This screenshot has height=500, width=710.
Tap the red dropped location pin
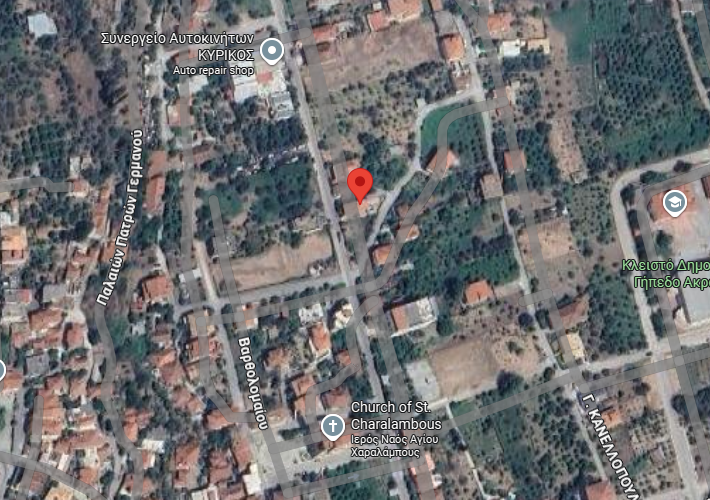(360, 185)
